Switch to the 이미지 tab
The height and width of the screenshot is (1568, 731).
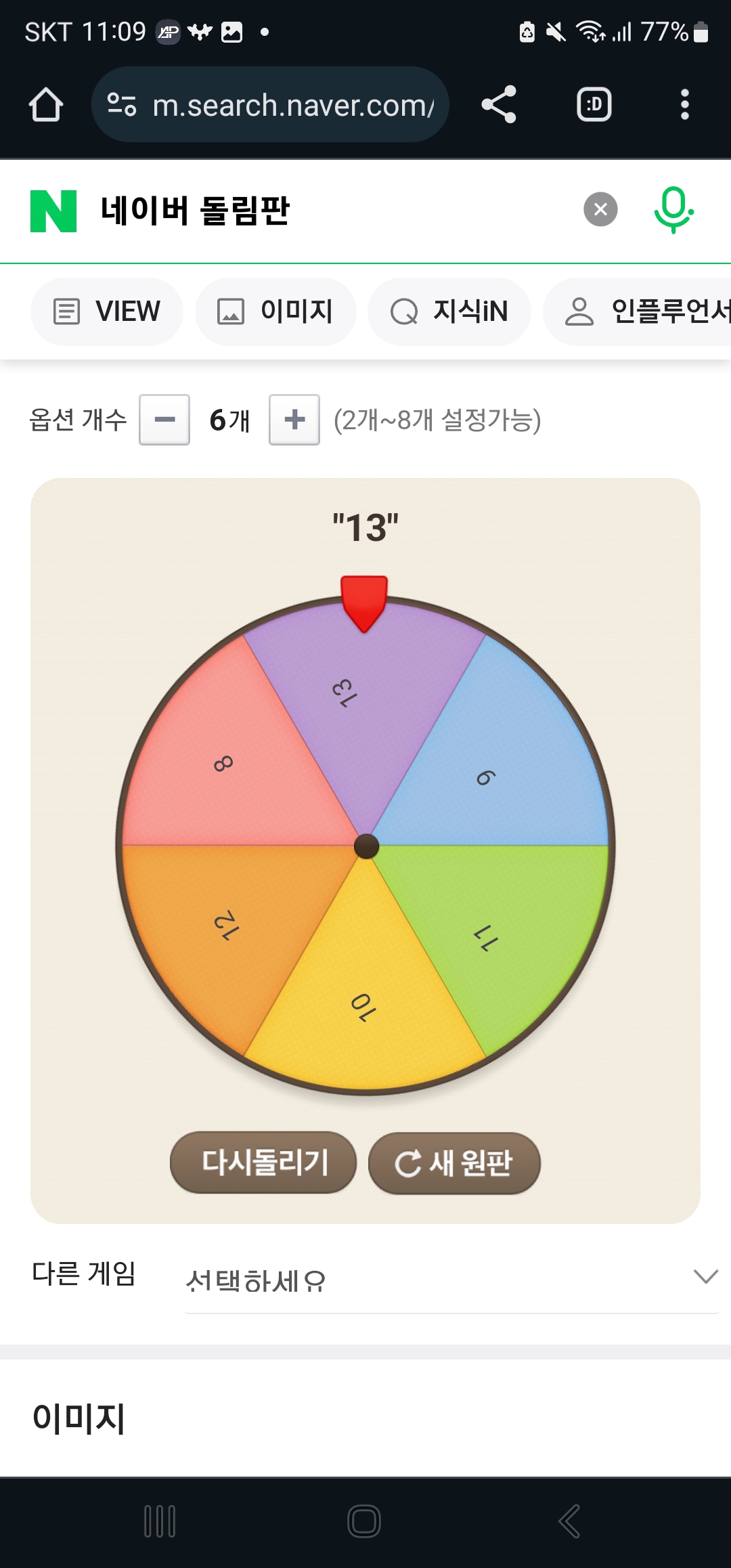pyautogui.click(x=275, y=311)
